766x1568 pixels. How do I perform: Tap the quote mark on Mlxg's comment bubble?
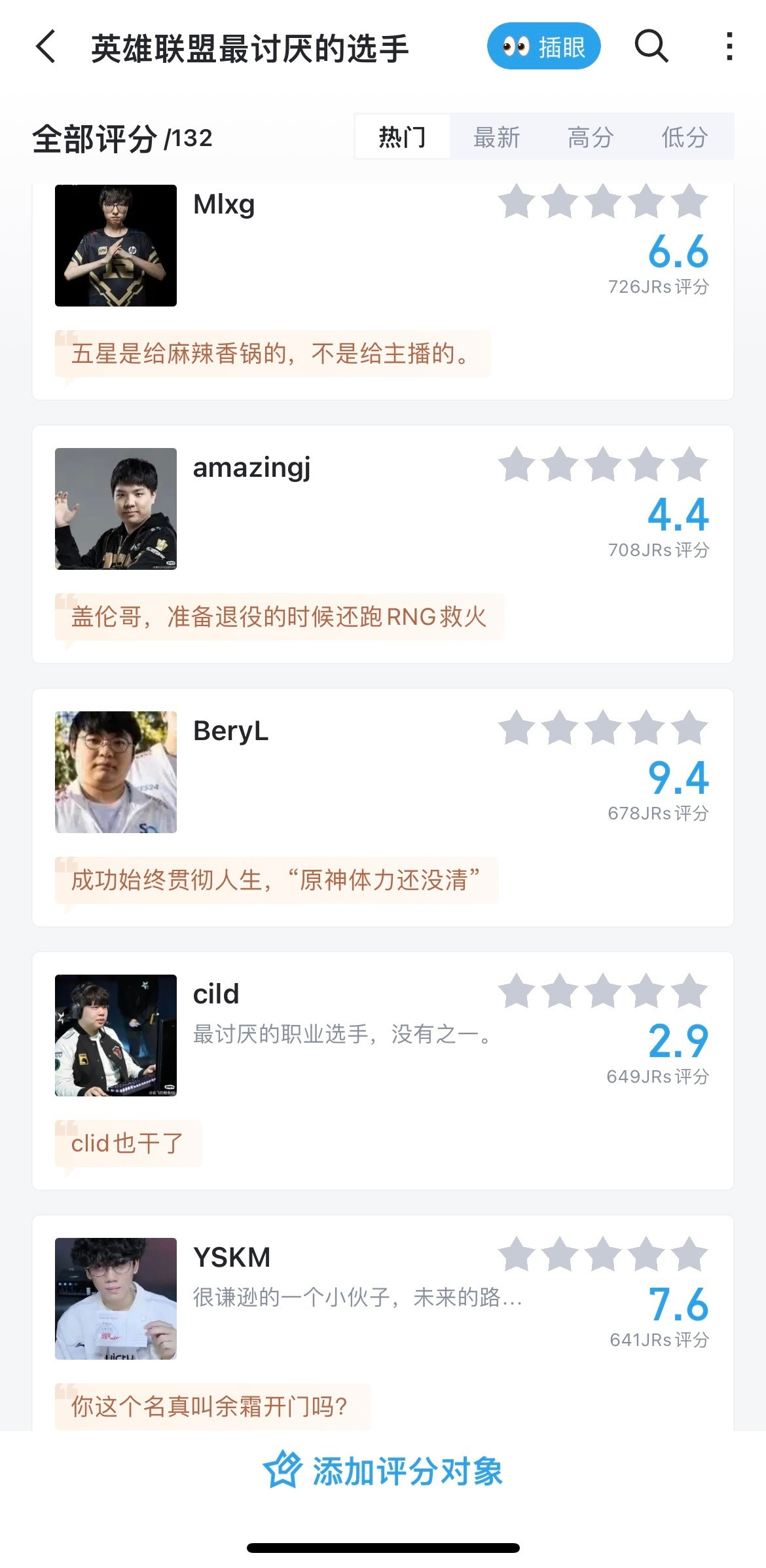(x=64, y=338)
